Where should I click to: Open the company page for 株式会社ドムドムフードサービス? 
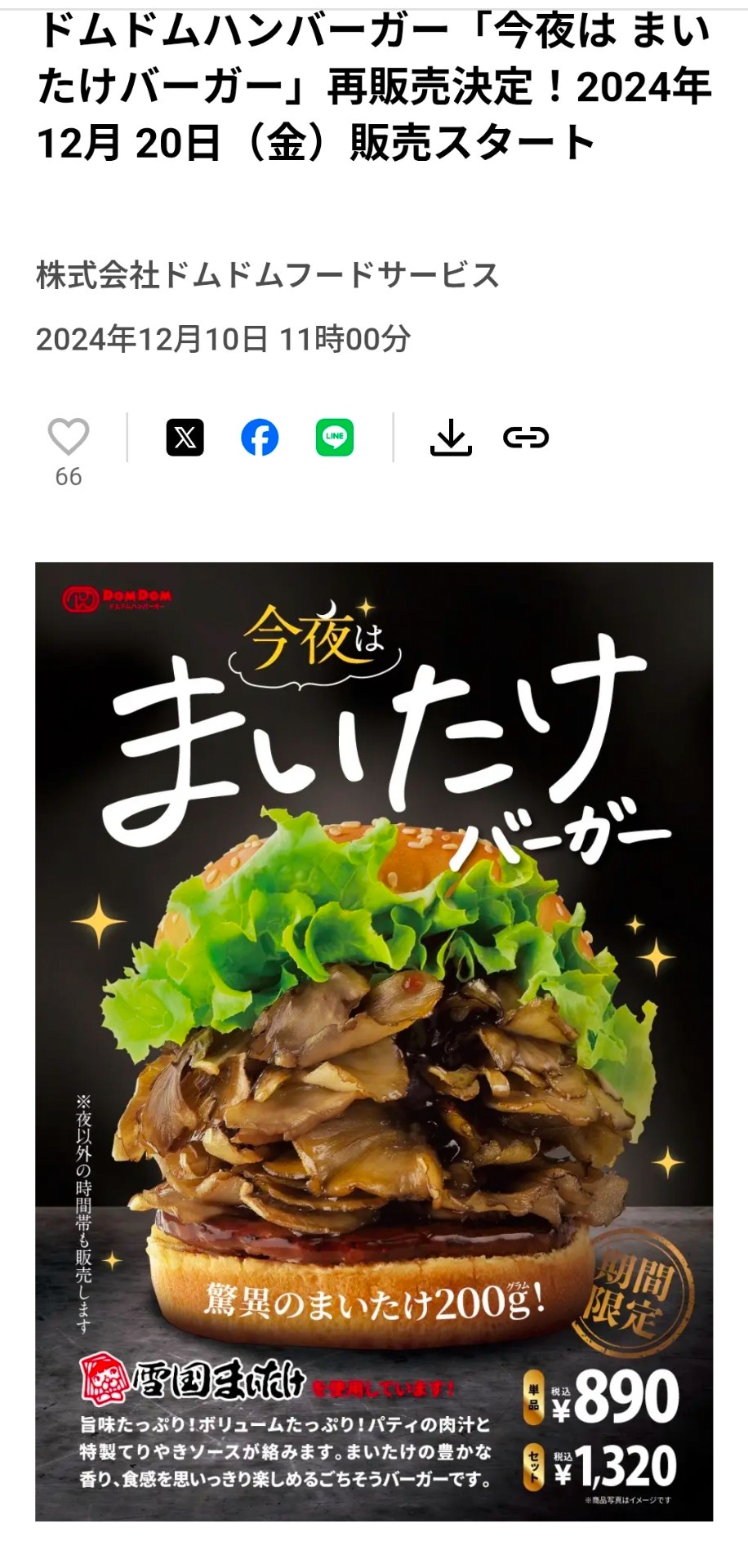pyautogui.click(x=267, y=275)
